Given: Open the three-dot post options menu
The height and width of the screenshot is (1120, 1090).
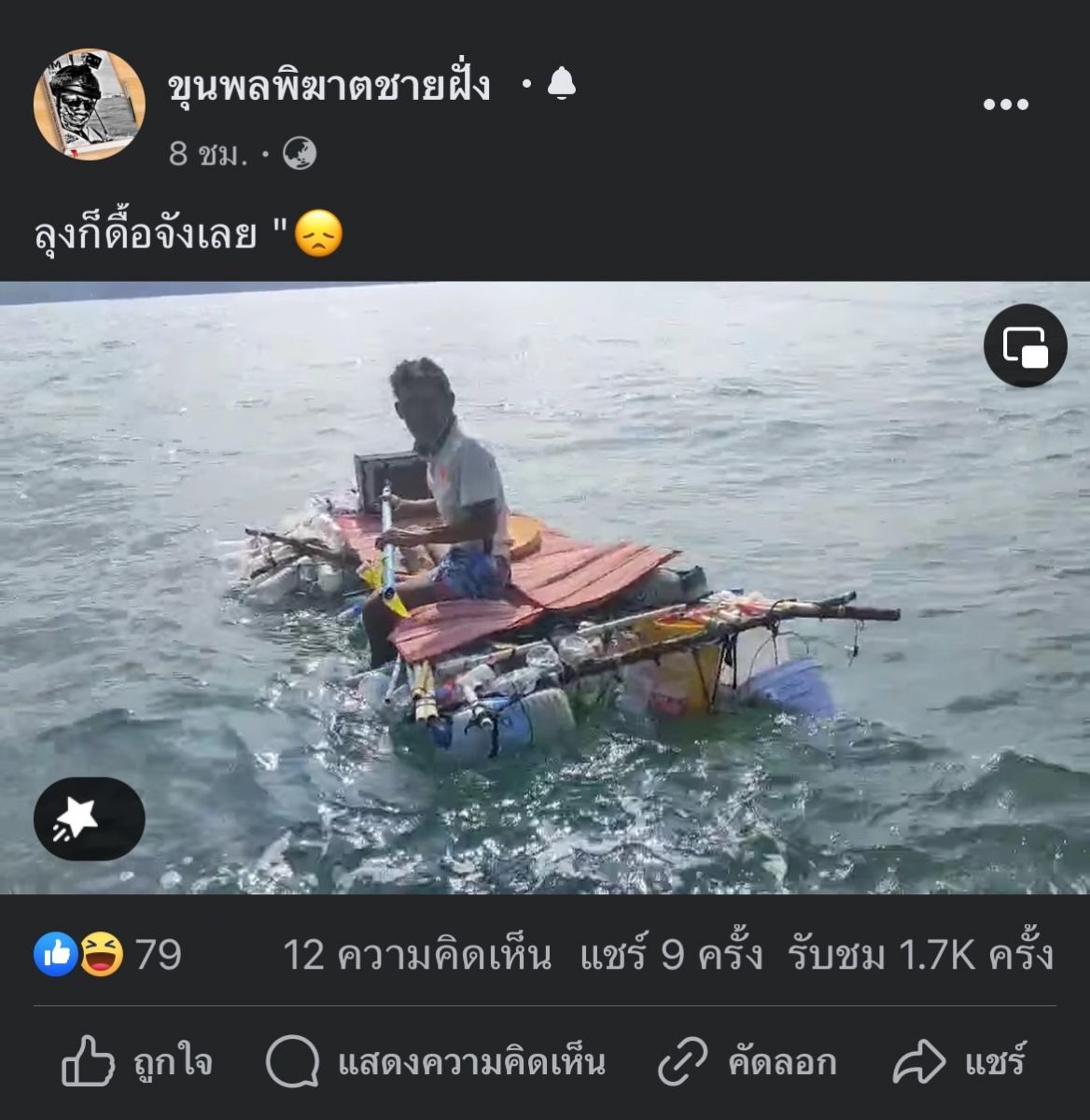Looking at the screenshot, I should pyautogui.click(x=1005, y=105).
